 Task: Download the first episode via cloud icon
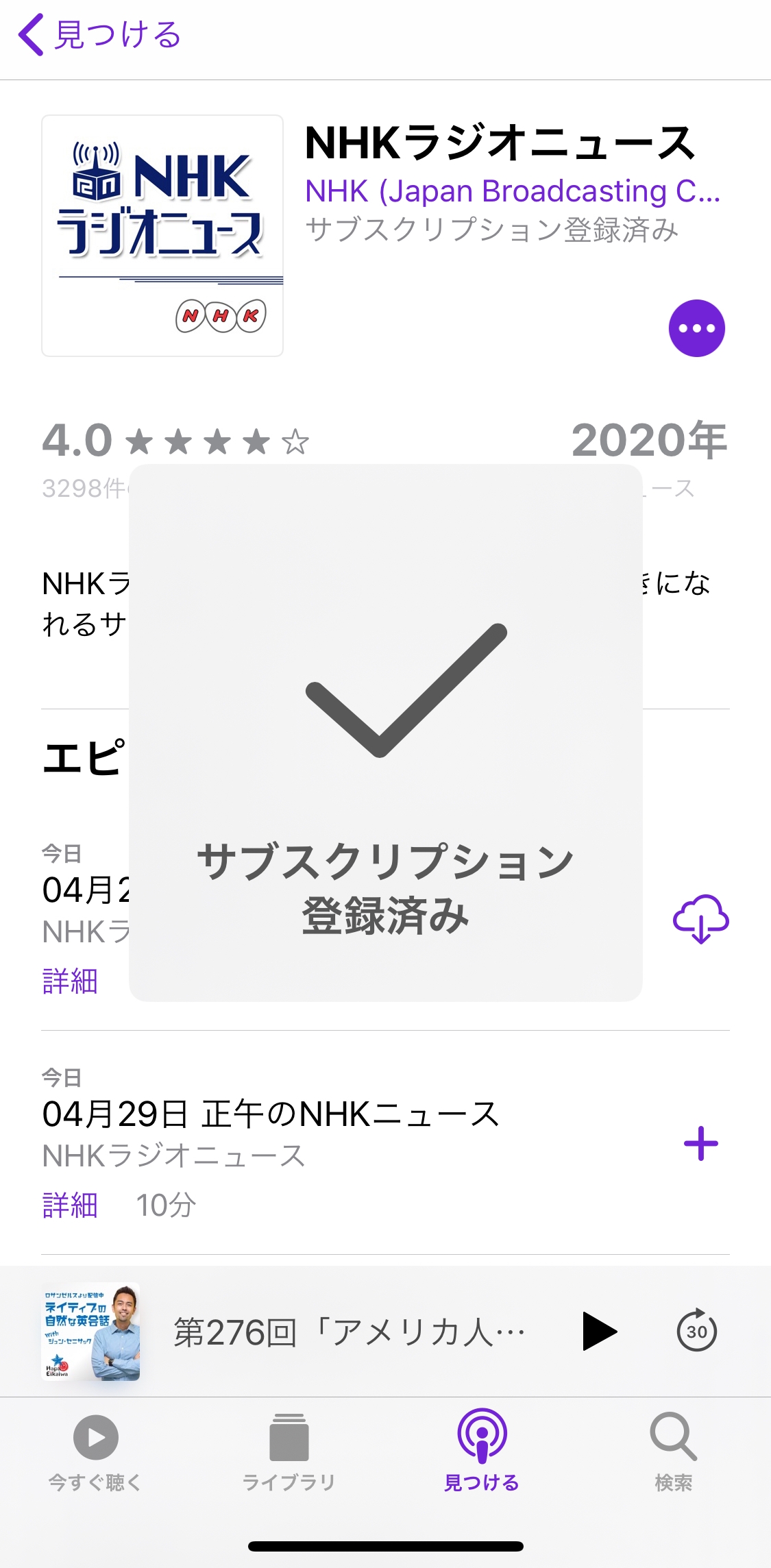tap(700, 919)
